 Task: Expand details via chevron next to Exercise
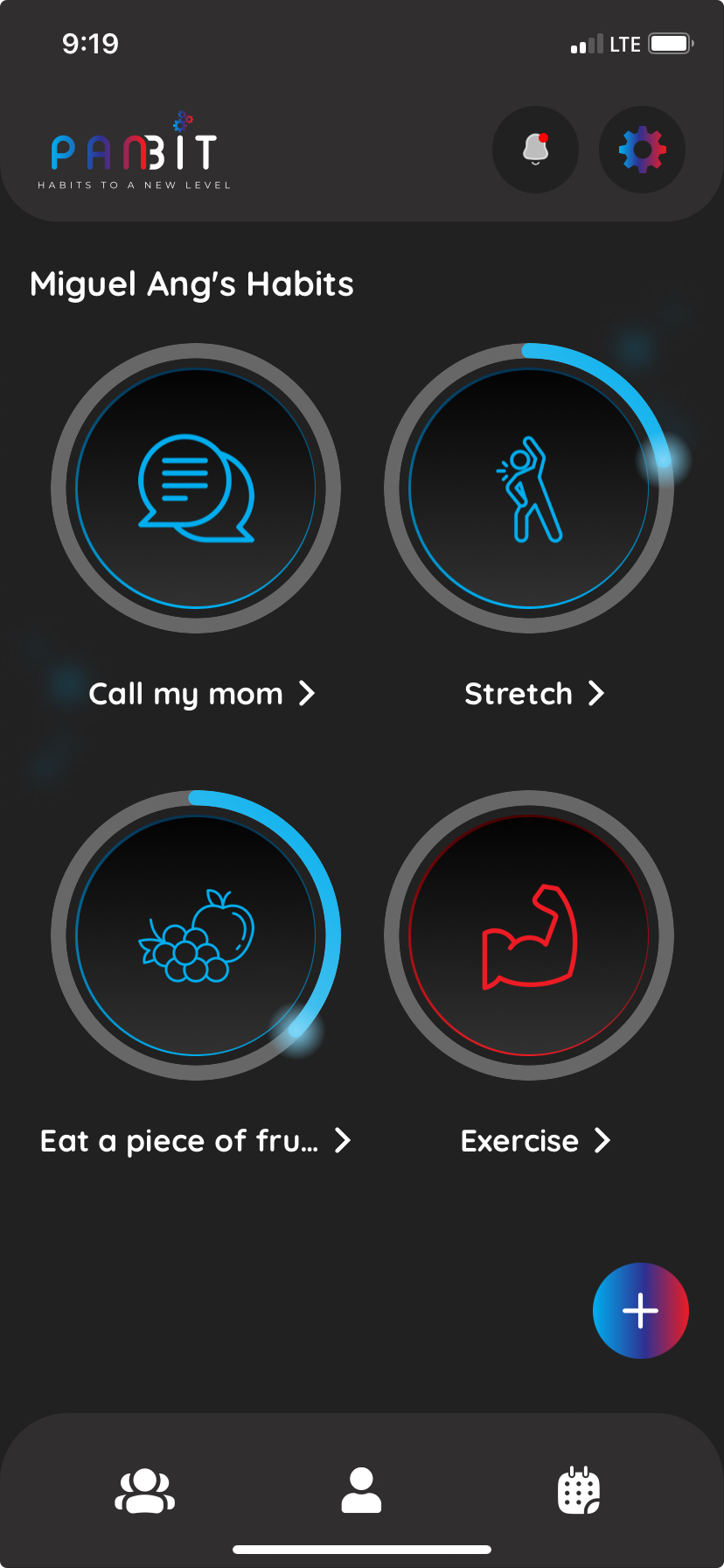click(x=604, y=1140)
